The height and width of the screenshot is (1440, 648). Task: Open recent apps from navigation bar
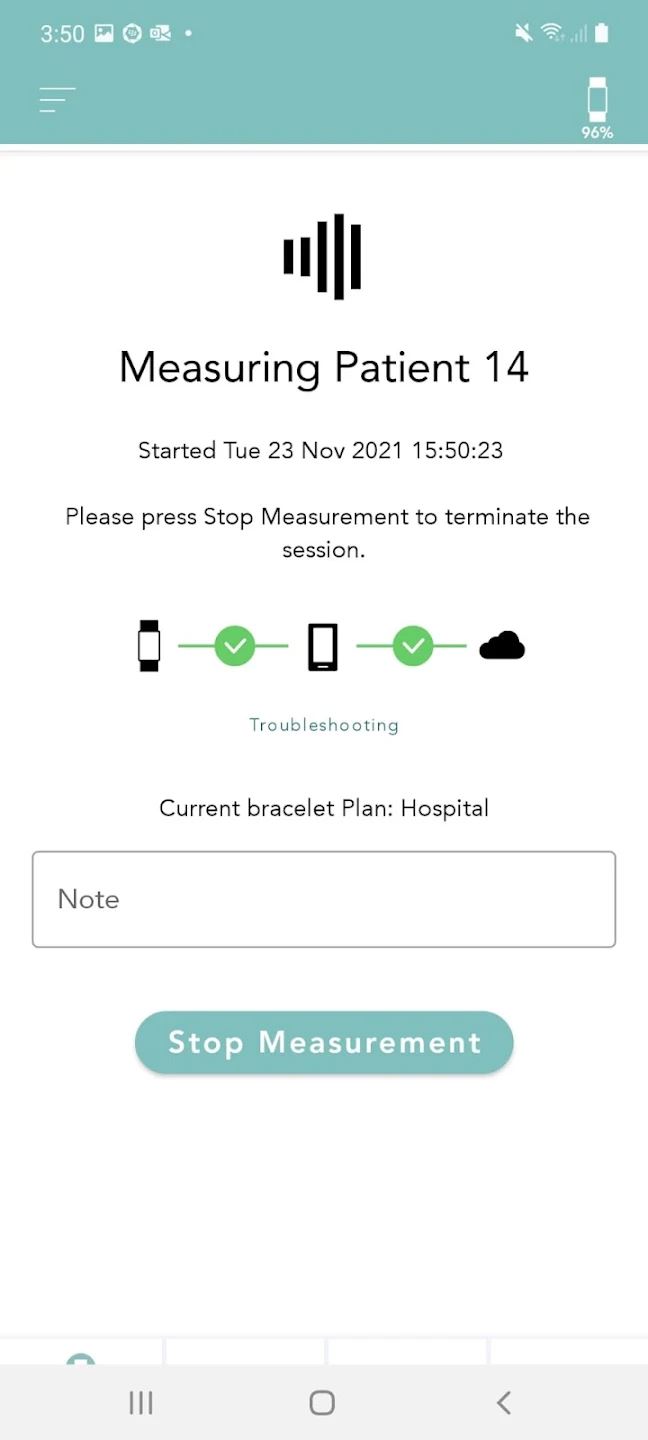(141, 1402)
